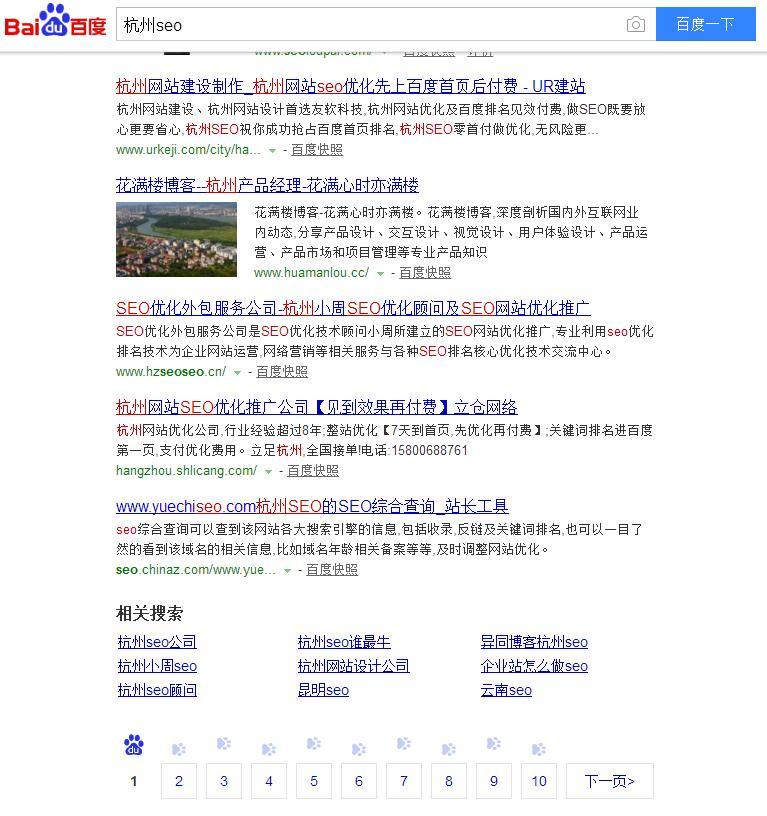Image resolution: width=767 pixels, height=816 pixels.
Task: Go to next page with 下一页
Action: 609,781
